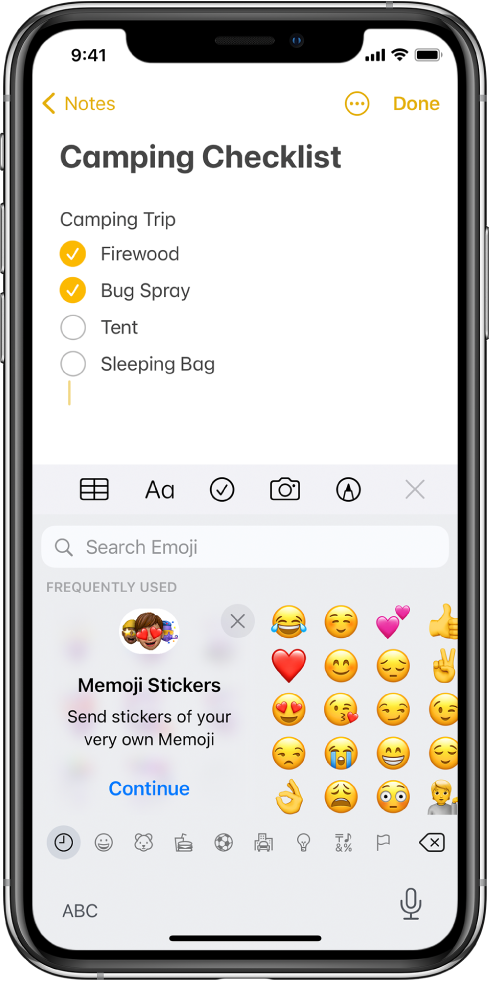This screenshot has width=489, height=984.
Task: Open the more options ellipsis menu
Action: (357, 104)
